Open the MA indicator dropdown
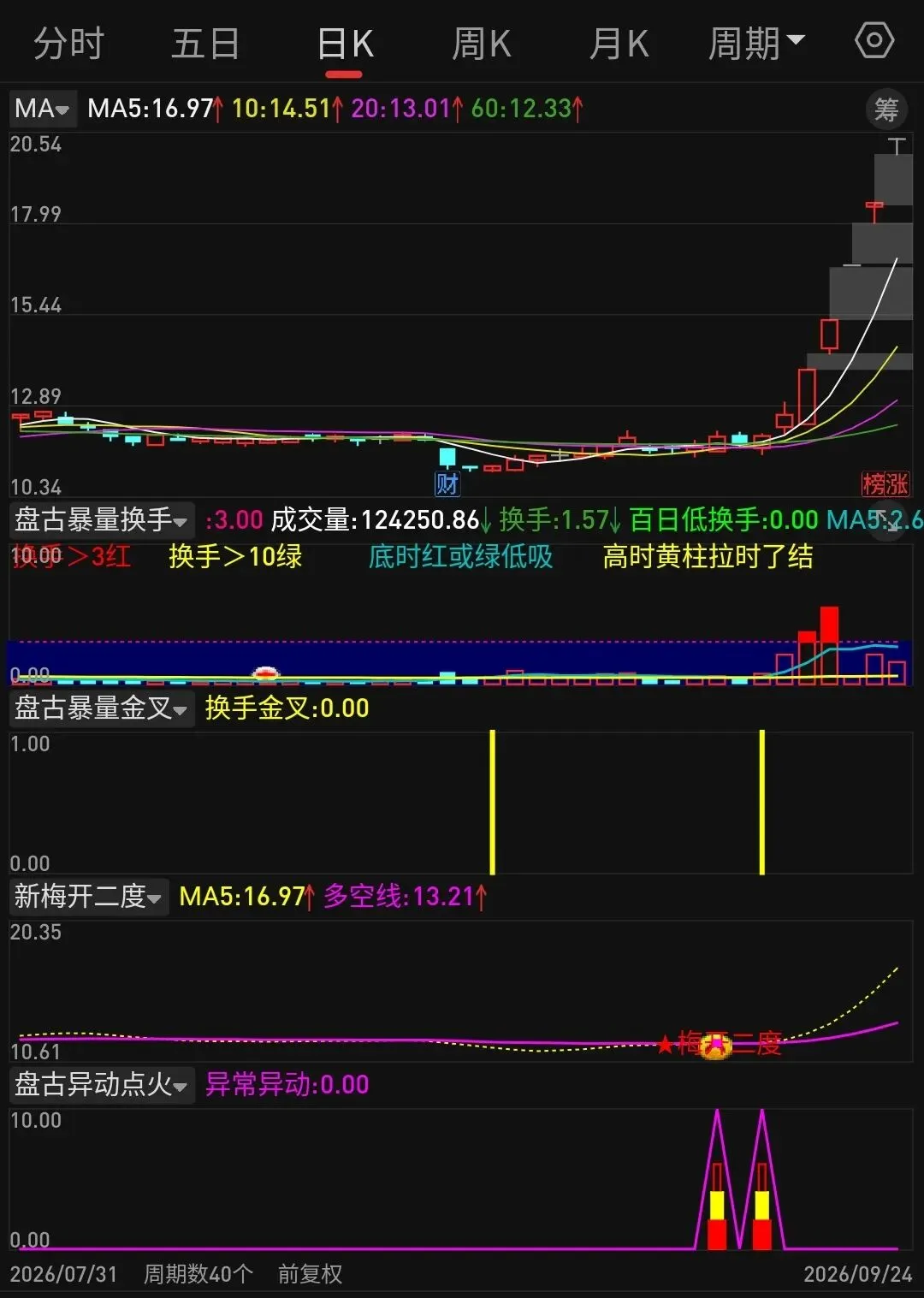924x1298 pixels. (x=43, y=109)
